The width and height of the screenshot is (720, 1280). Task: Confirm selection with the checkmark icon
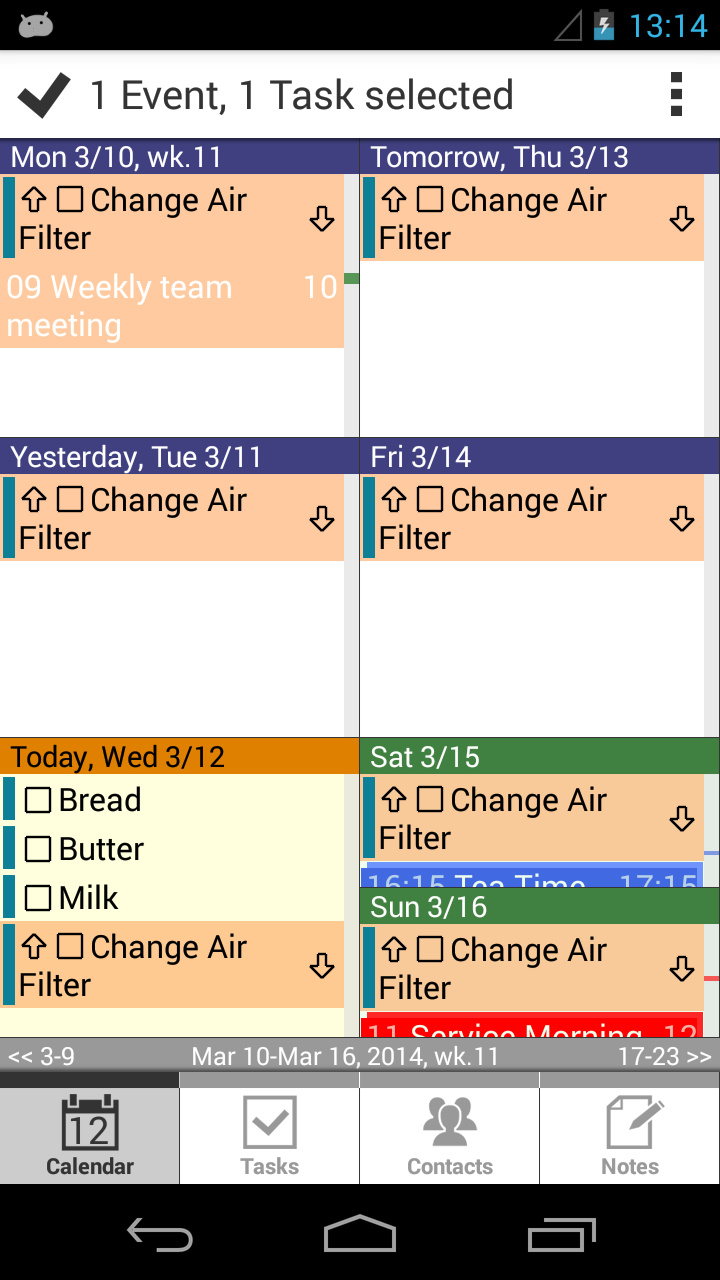tap(44, 95)
